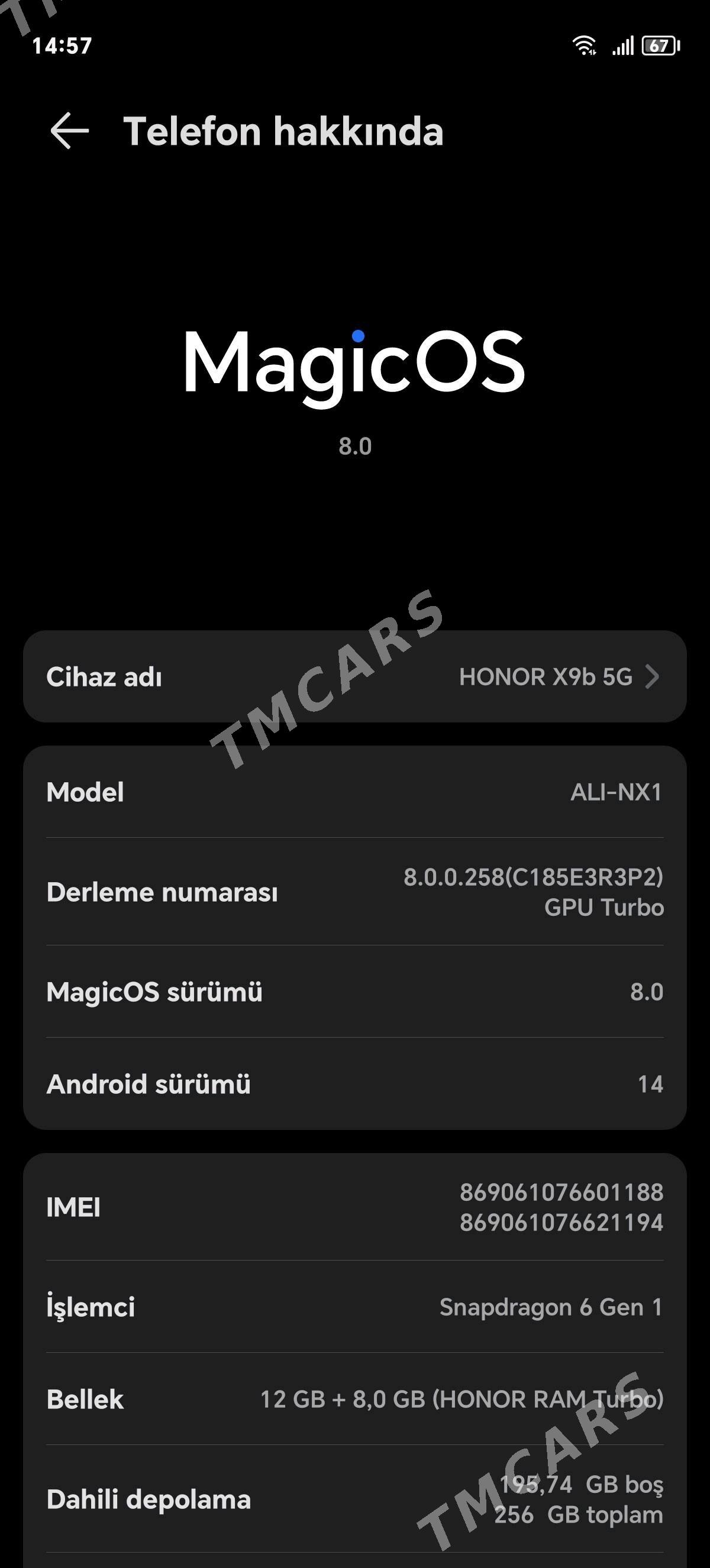Tap the Android sürümü row
This screenshot has height=1568, width=710.
point(355,1084)
